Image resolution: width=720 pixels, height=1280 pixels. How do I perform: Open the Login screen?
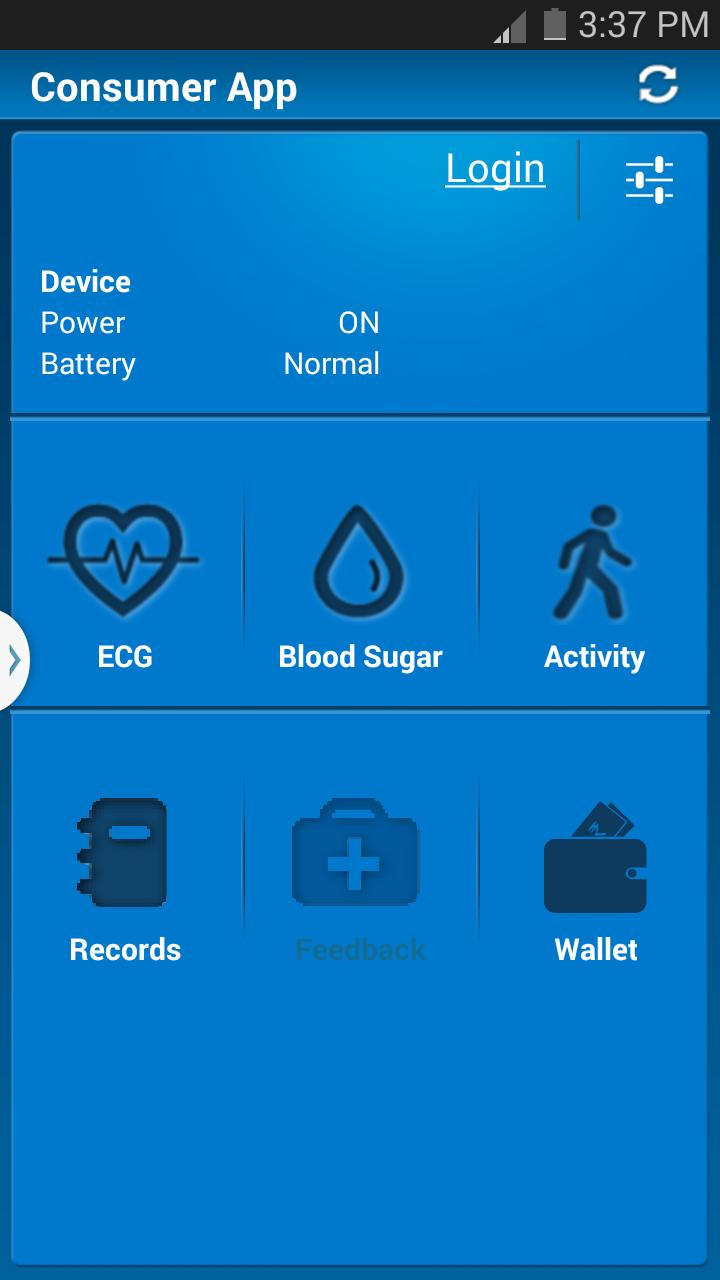click(494, 169)
